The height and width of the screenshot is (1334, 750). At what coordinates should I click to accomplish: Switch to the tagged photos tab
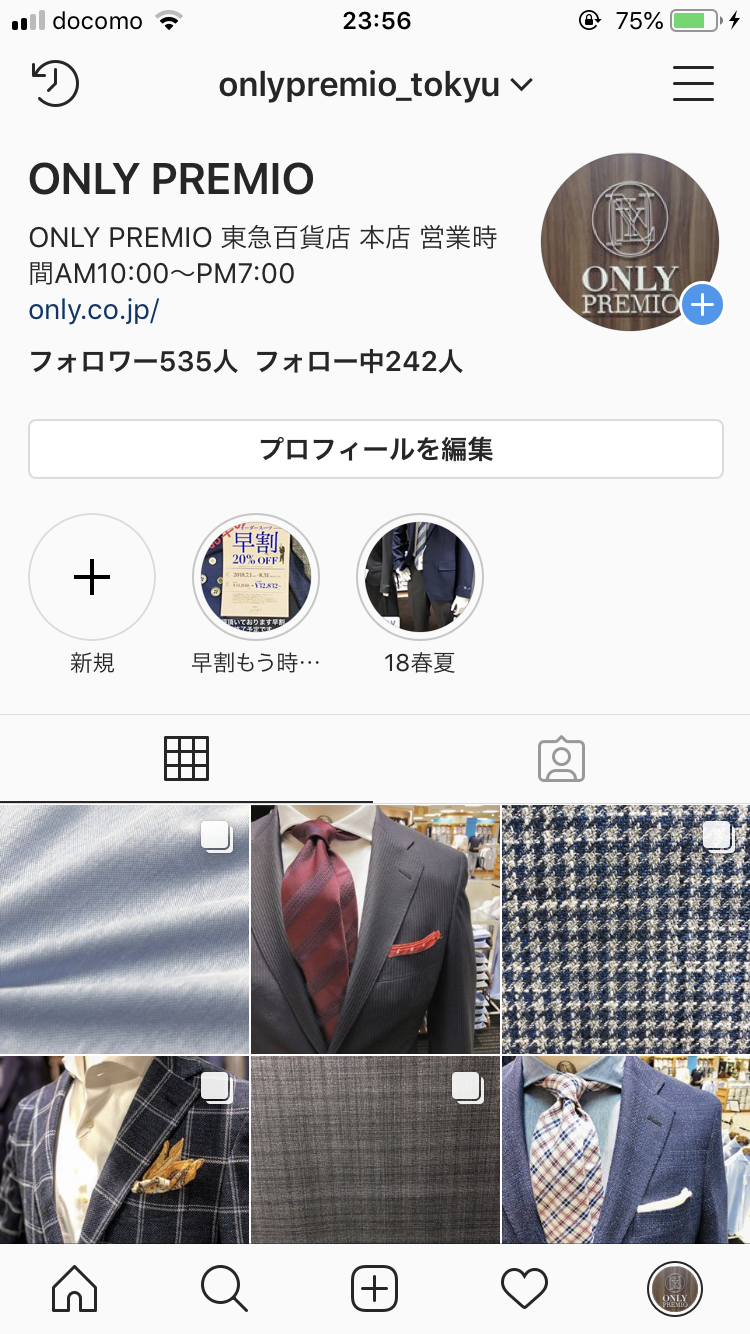point(561,759)
